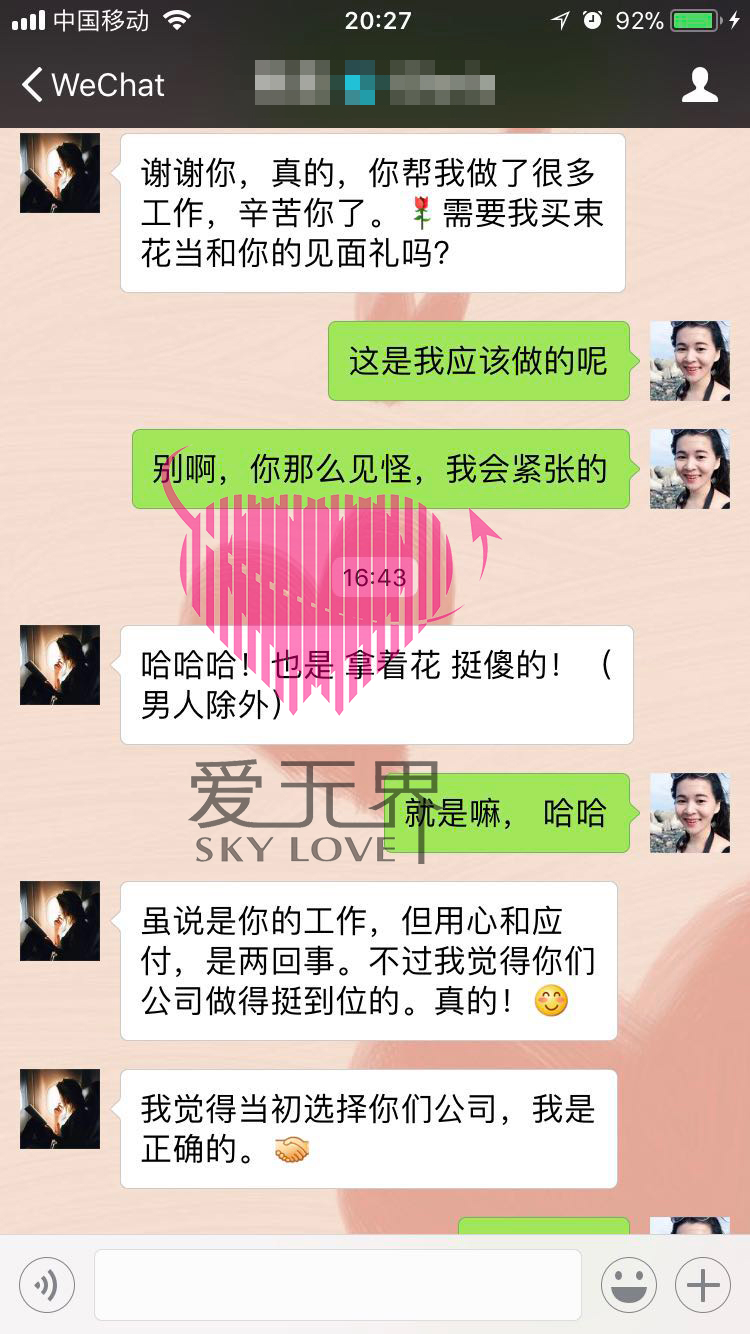Switch to voice message input
This screenshot has height=1334, width=750.
(47, 1285)
